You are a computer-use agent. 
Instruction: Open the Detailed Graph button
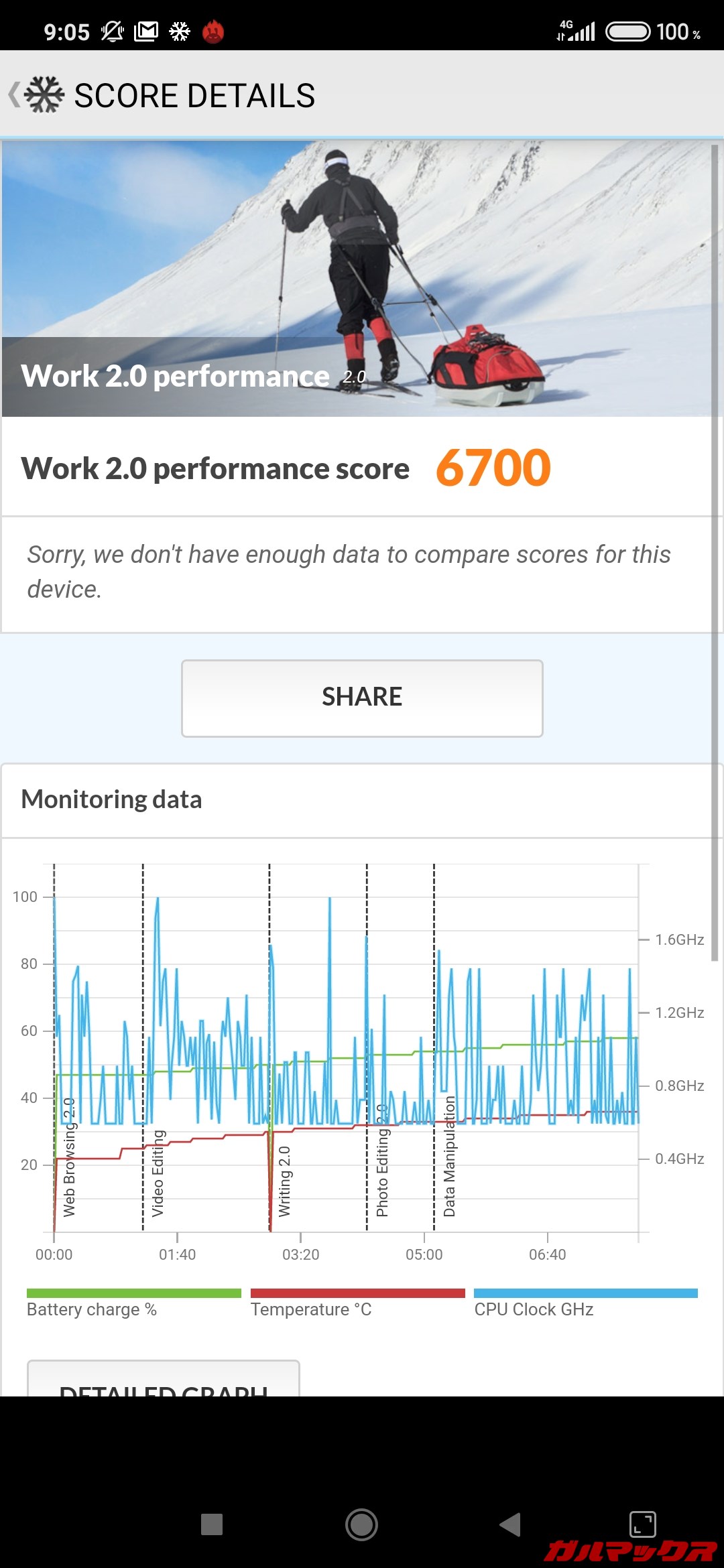[163, 1382]
